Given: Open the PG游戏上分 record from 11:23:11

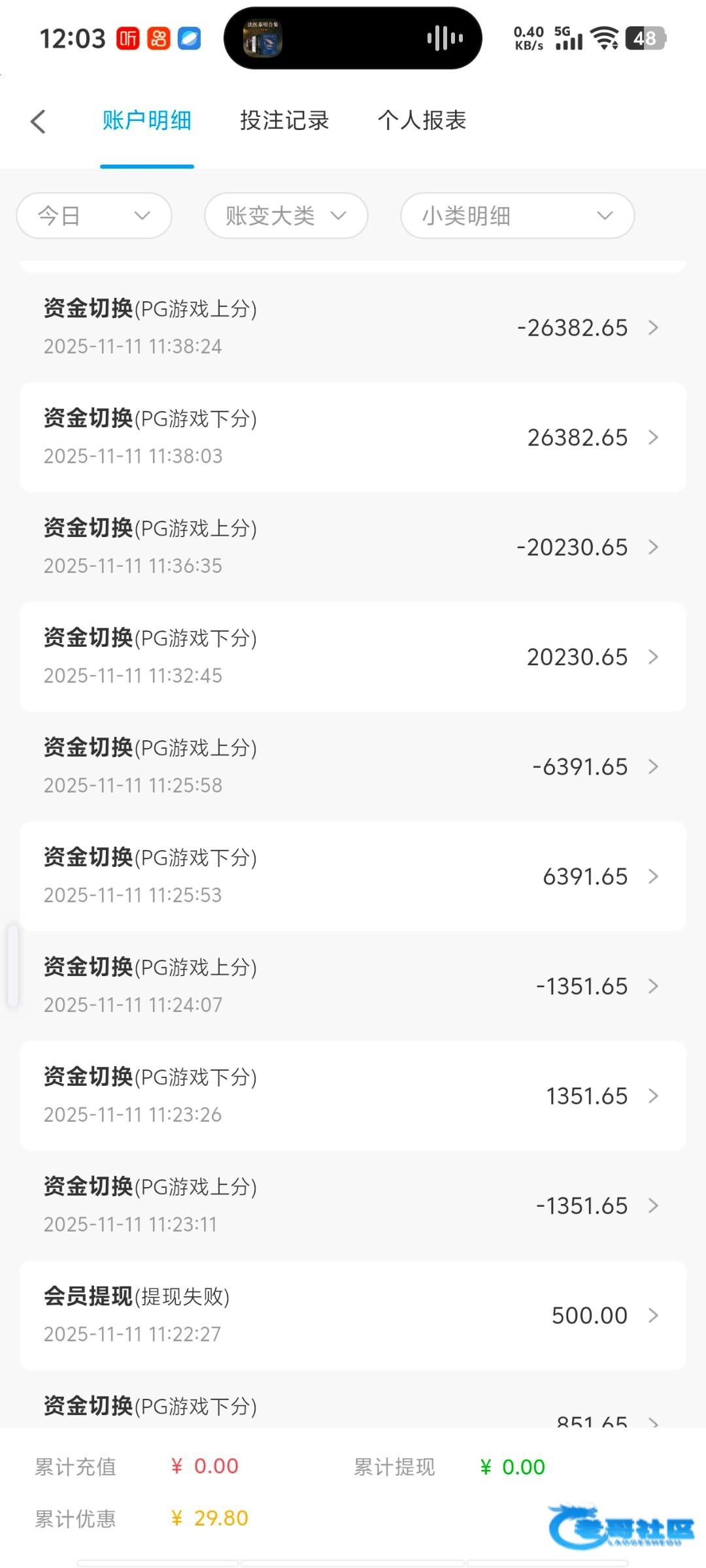Looking at the screenshot, I should click(x=353, y=1205).
